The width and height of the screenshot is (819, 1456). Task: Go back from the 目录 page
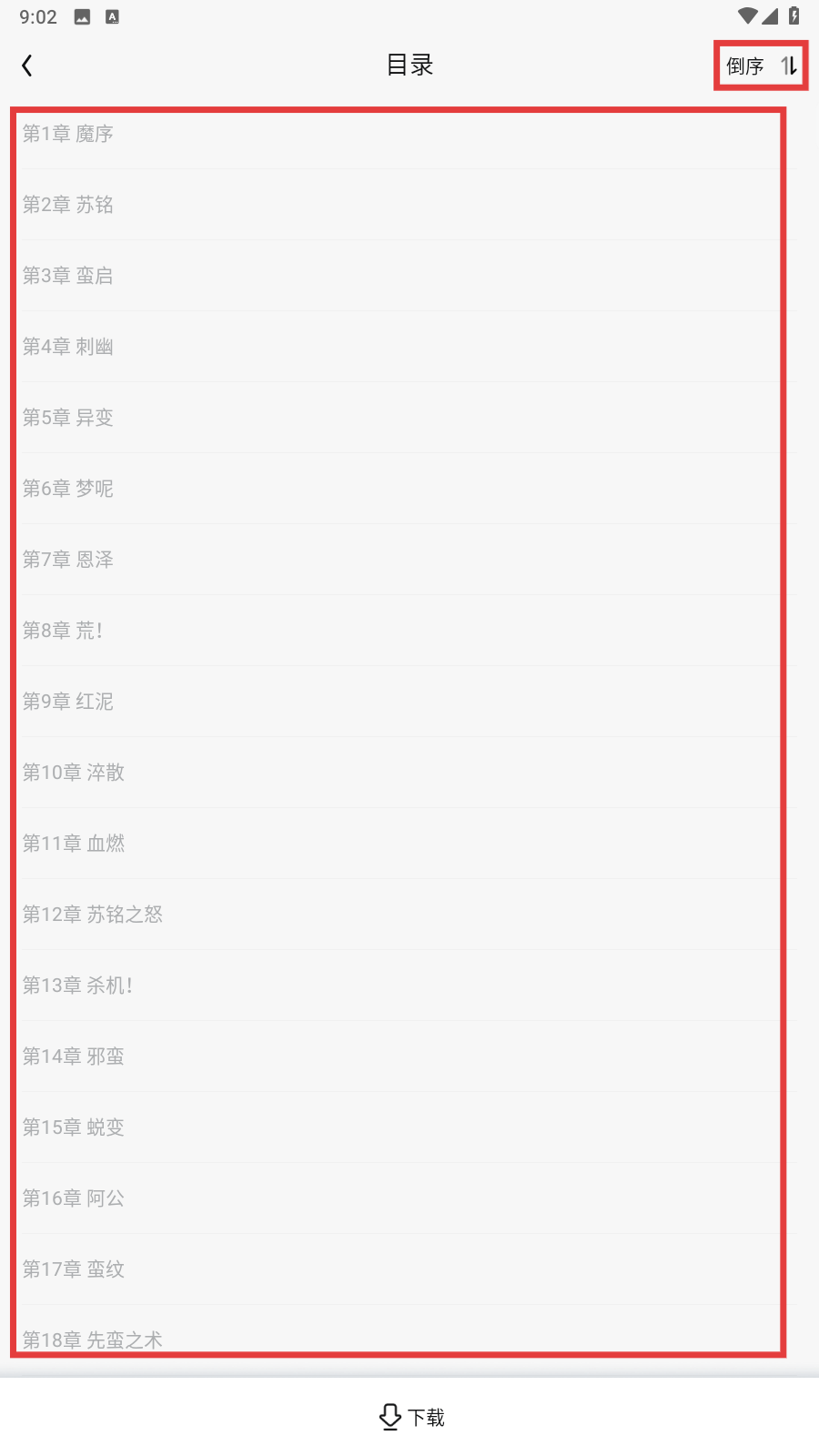pos(27,66)
